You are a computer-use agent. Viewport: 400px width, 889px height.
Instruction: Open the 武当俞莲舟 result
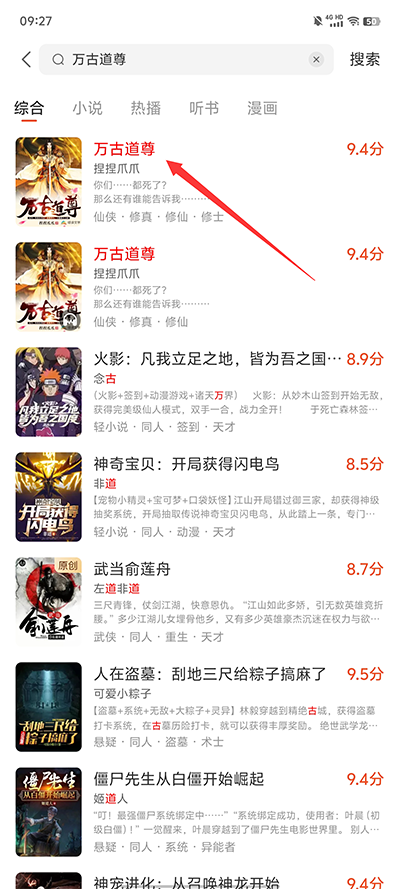click(200, 602)
